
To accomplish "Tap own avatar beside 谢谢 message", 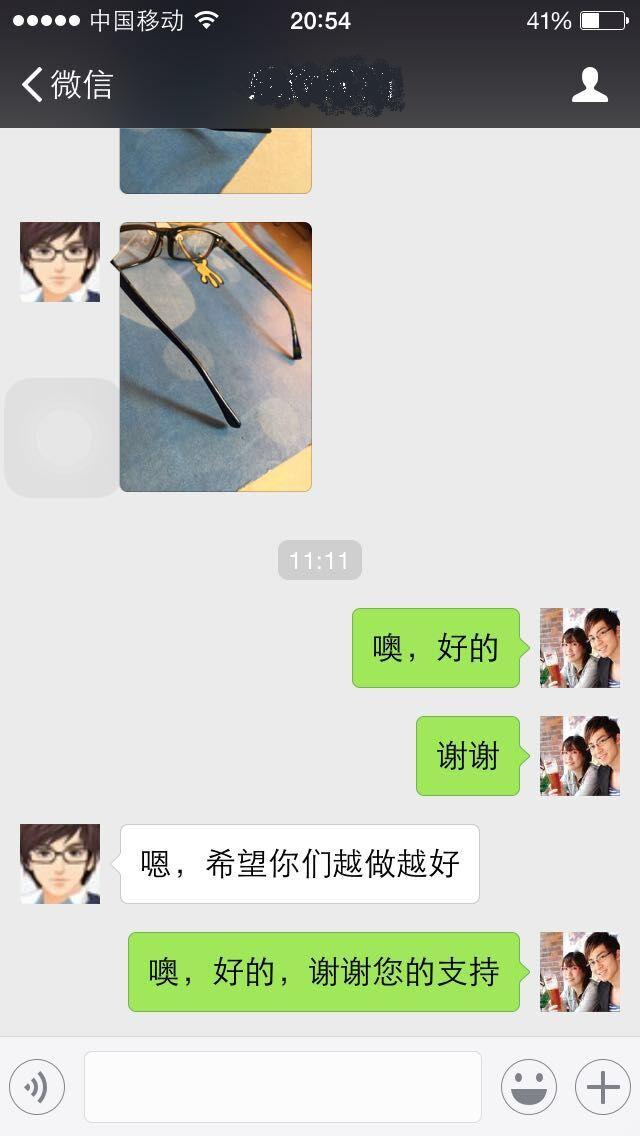I will pyautogui.click(x=580, y=756).
